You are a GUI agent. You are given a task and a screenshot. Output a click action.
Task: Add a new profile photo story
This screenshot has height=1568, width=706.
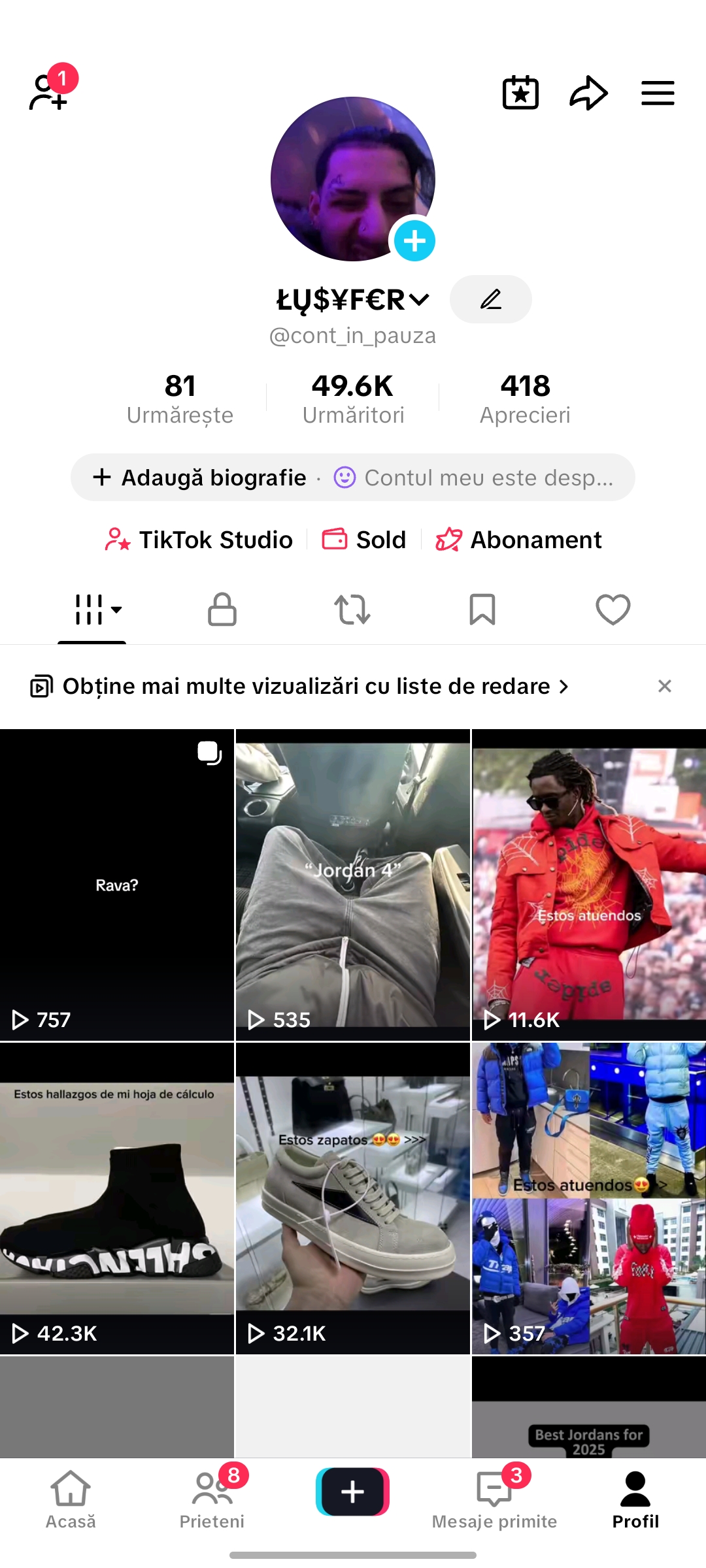pyautogui.click(x=414, y=240)
